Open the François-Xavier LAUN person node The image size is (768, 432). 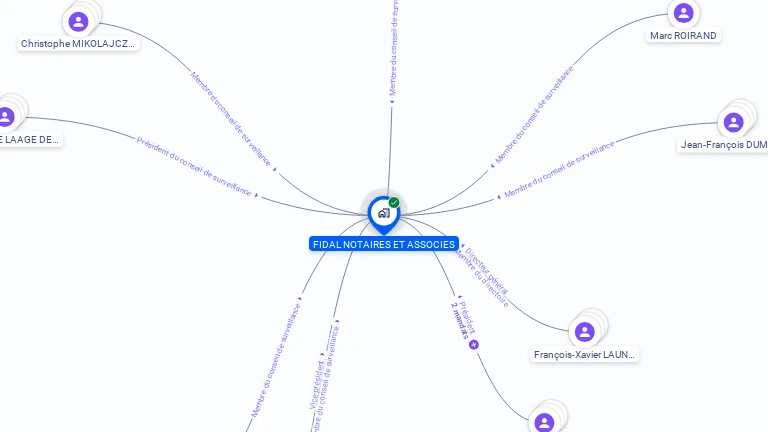coord(585,331)
